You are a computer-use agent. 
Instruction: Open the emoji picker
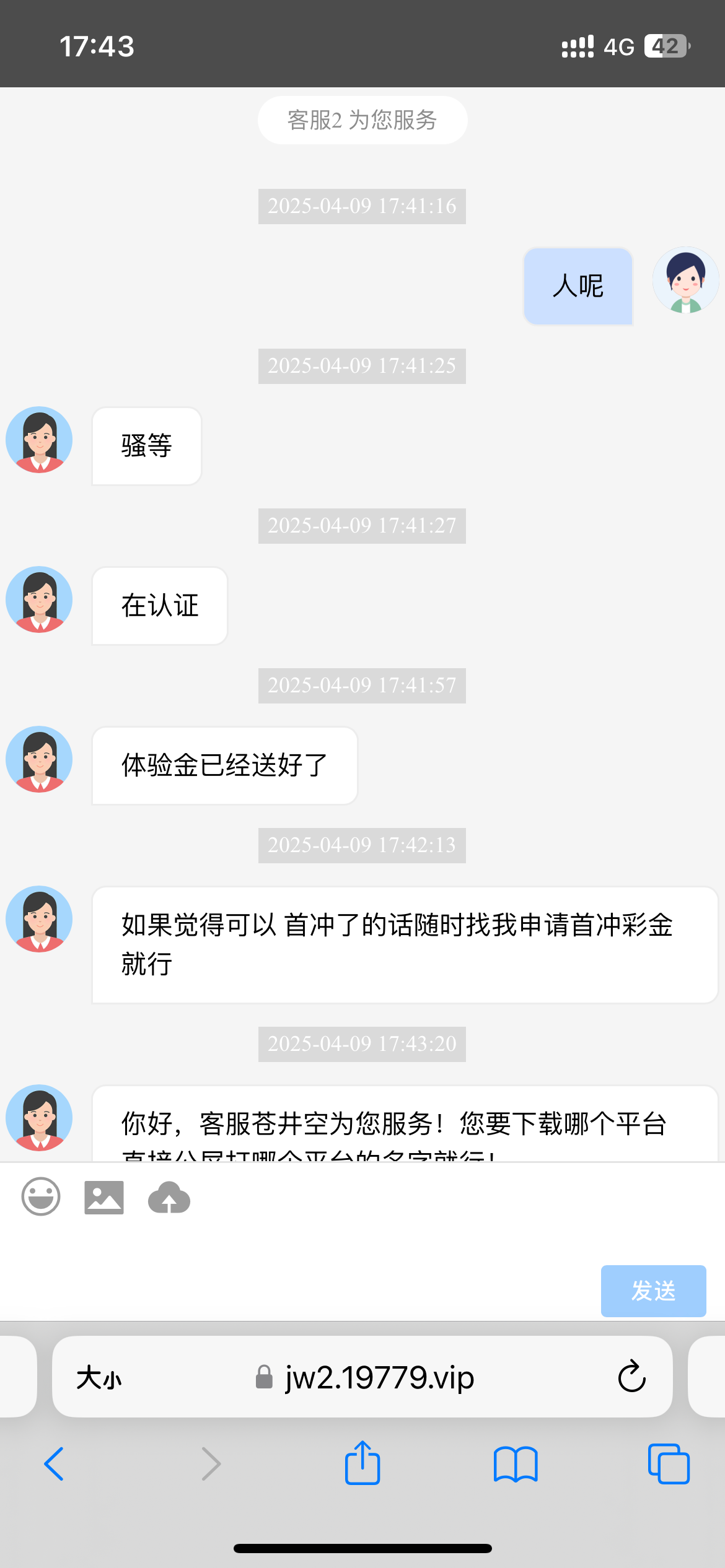click(41, 1196)
